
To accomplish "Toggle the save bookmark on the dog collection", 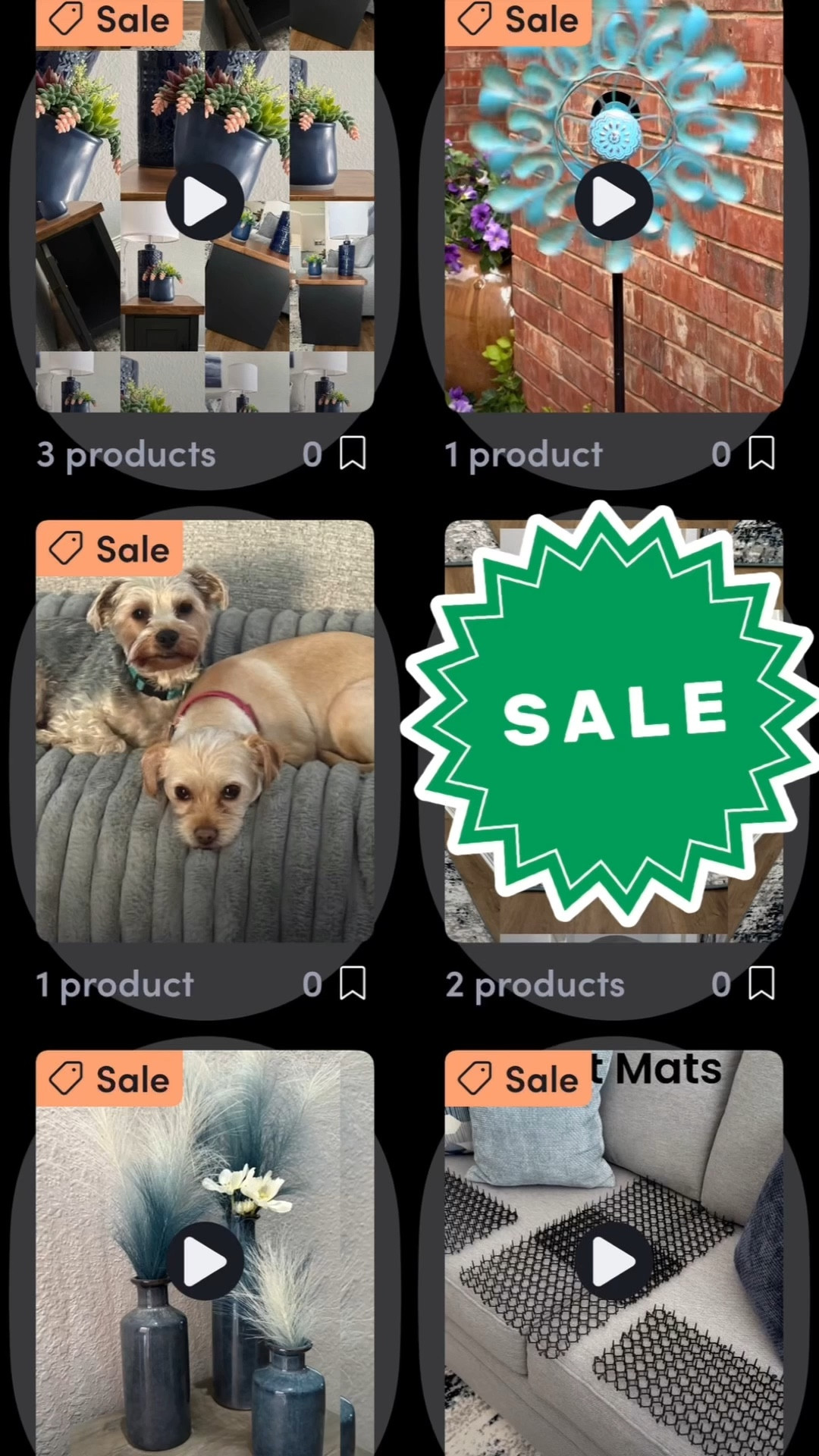I will [352, 984].
